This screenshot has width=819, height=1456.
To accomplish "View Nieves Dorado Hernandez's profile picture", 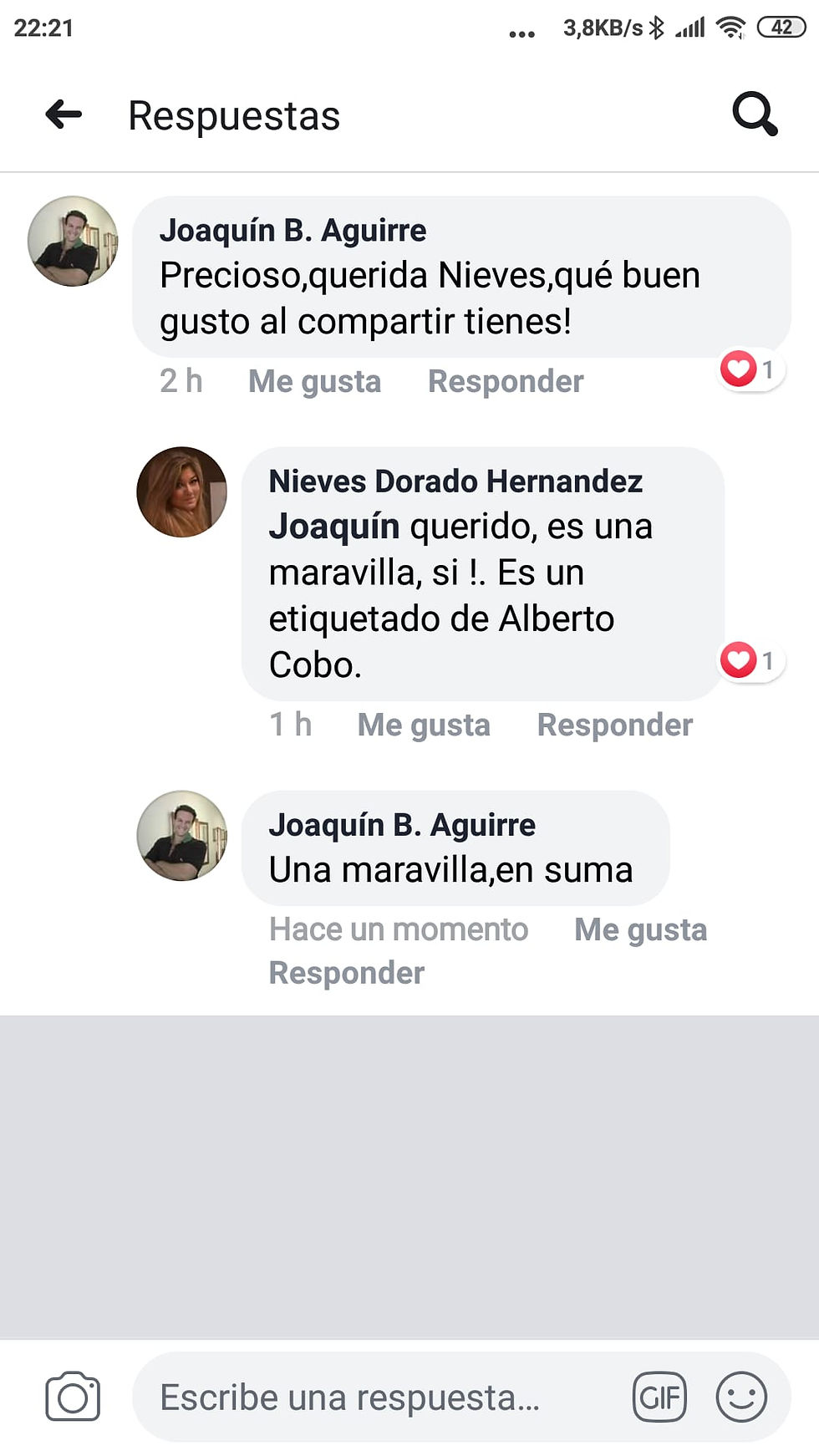I will tap(181, 492).
